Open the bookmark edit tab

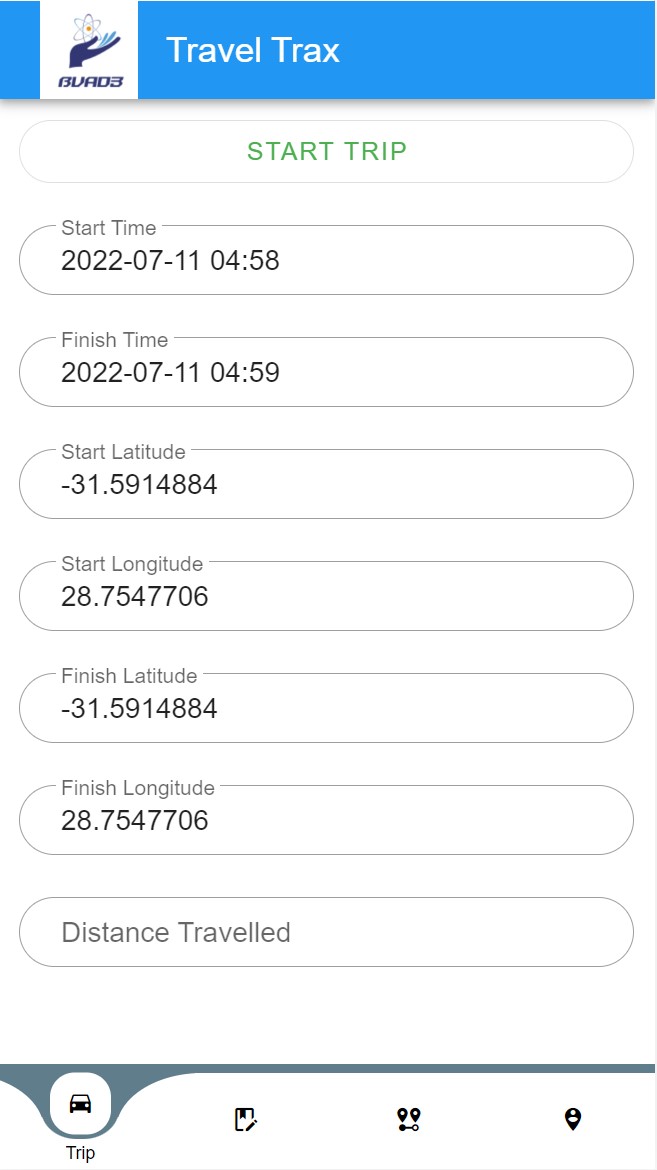(x=245, y=1119)
